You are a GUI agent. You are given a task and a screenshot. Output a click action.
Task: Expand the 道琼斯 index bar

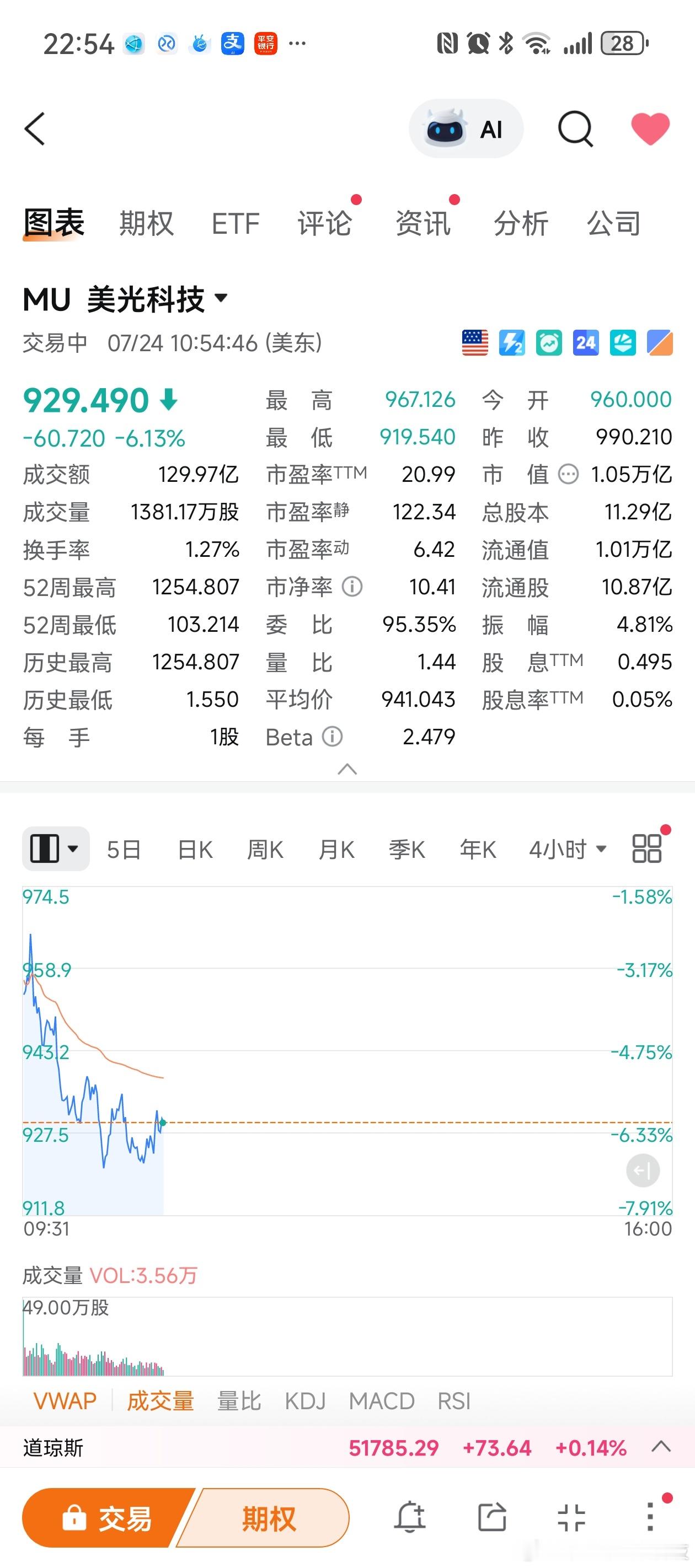(x=661, y=1447)
